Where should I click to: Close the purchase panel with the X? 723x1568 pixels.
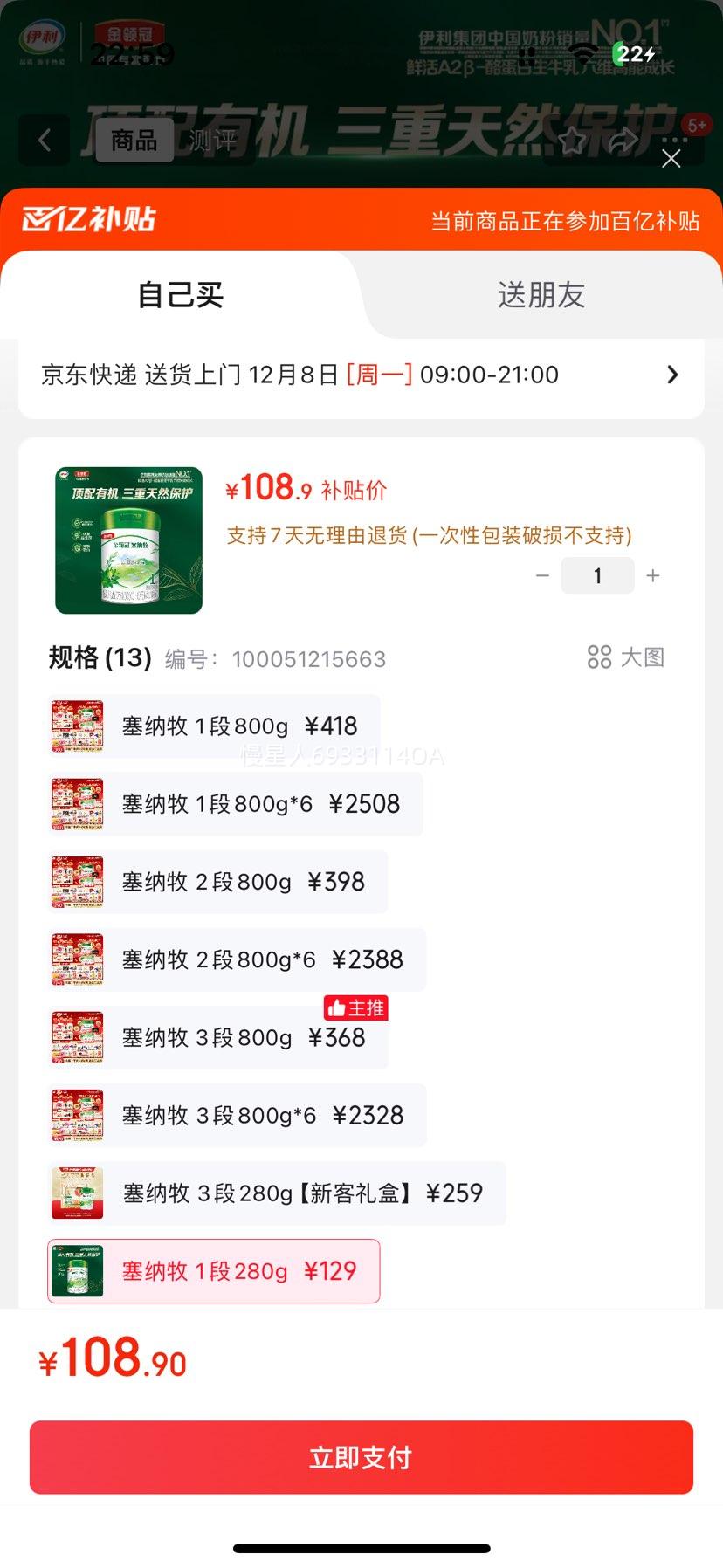[671, 159]
